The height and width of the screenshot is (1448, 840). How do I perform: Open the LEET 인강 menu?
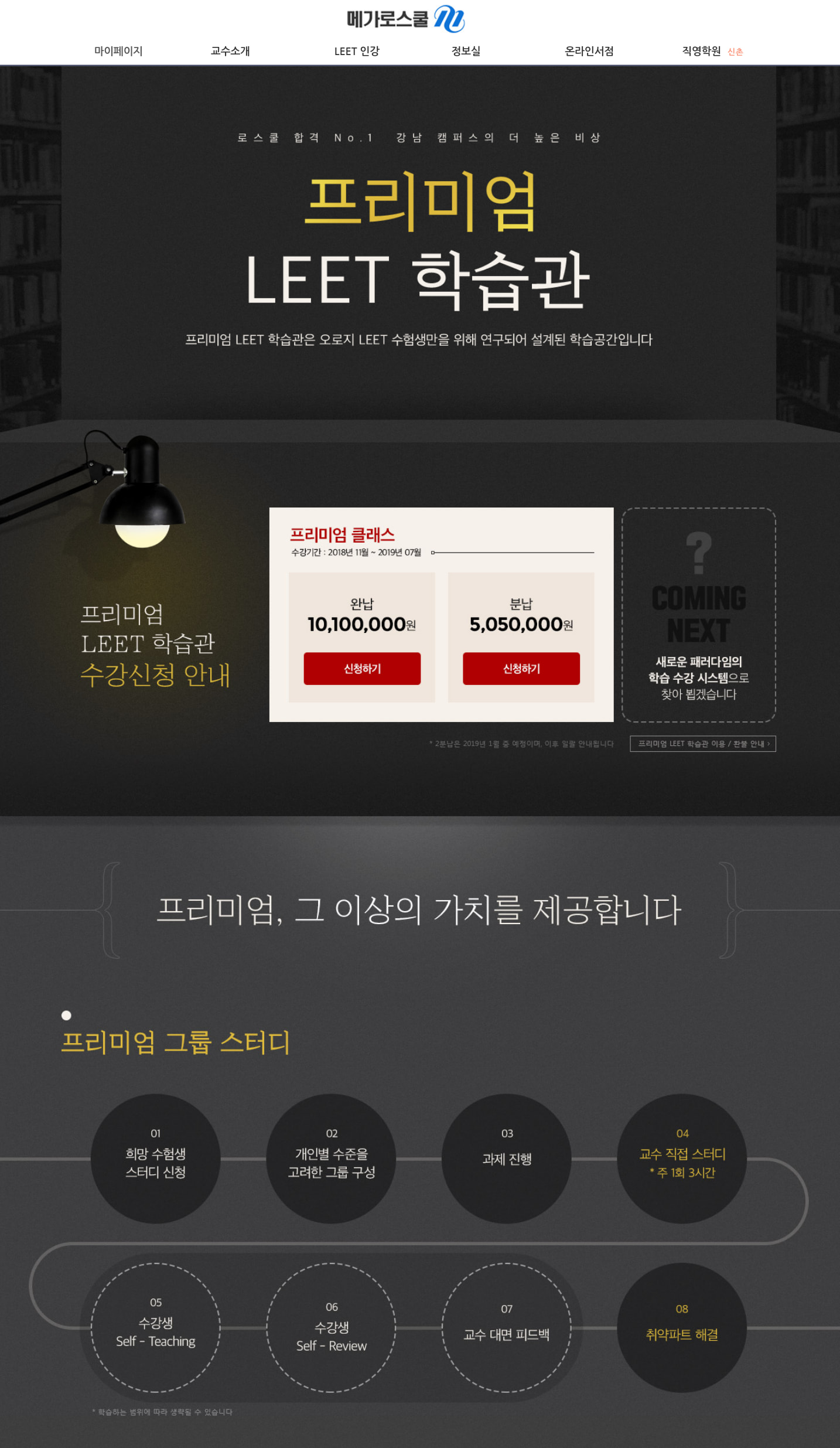coord(356,51)
